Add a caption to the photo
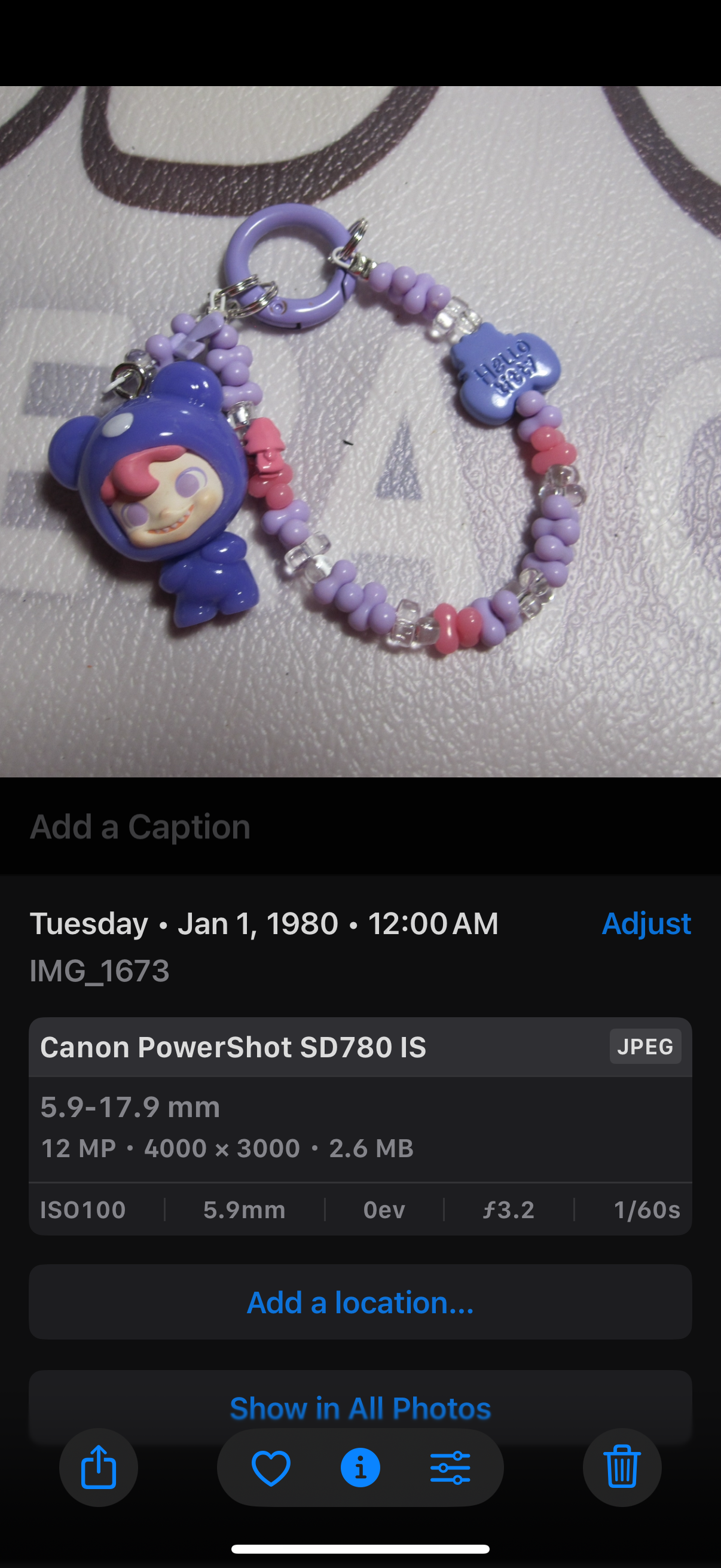The height and width of the screenshot is (1568, 721). tap(140, 826)
